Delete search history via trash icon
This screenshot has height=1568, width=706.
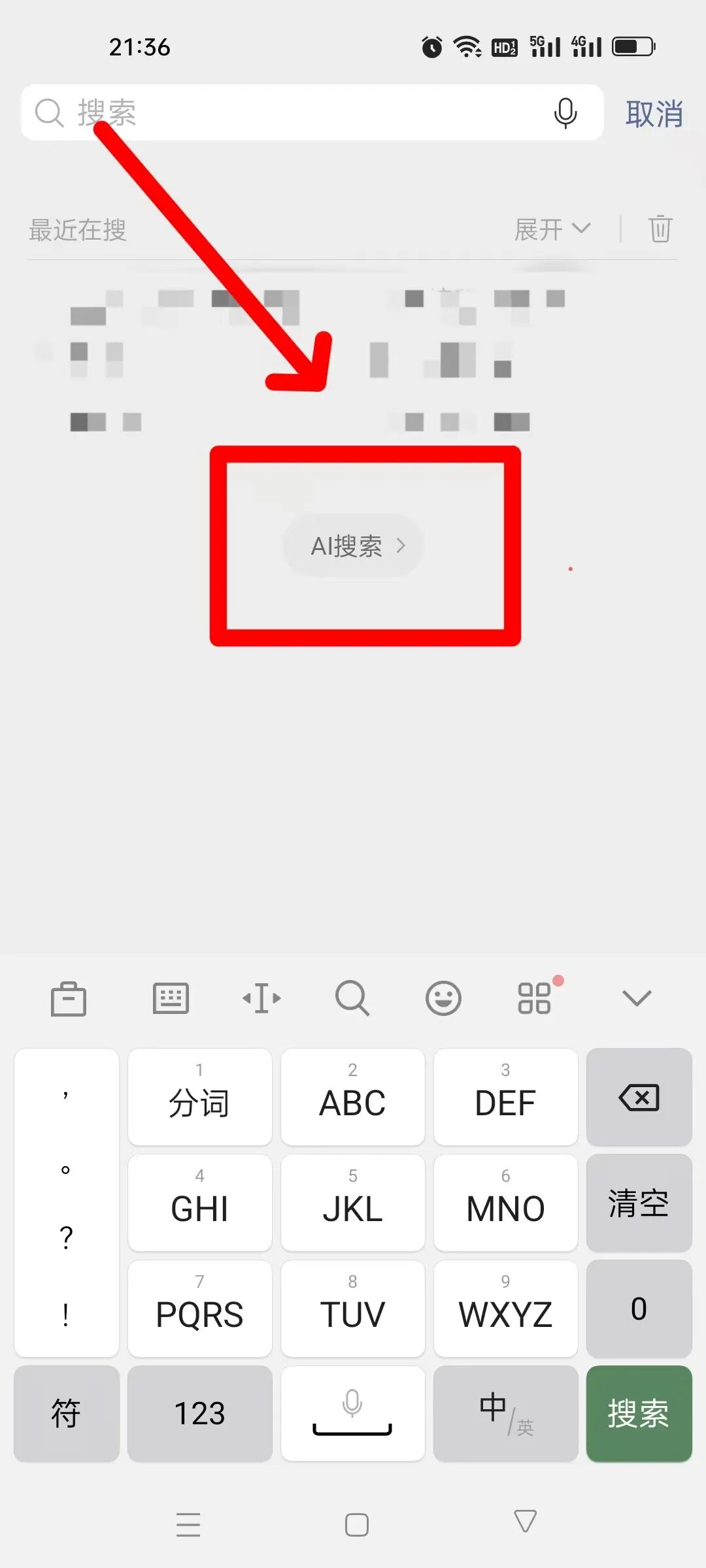coord(659,229)
